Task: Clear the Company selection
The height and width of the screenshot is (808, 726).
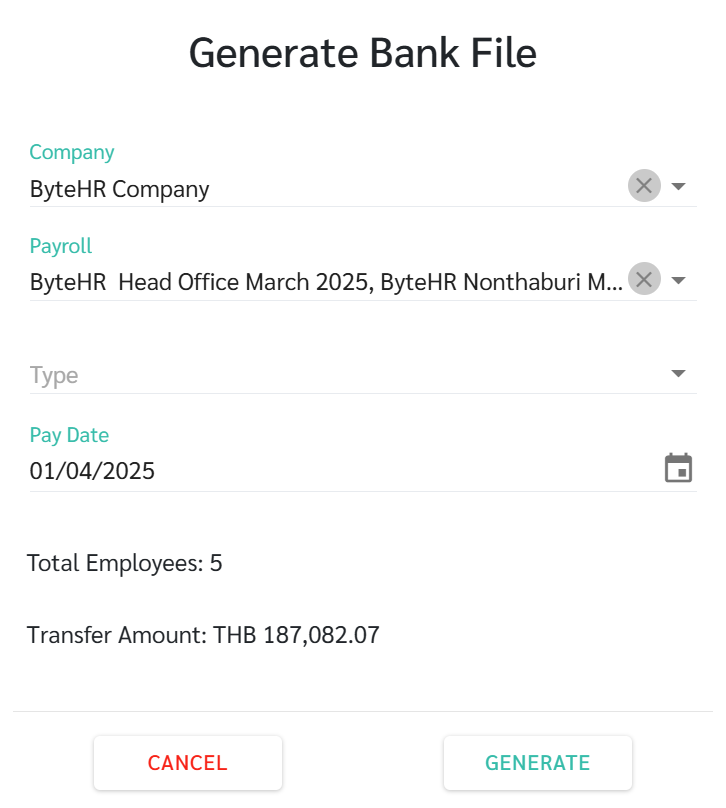Action: [x=644, y=186]
